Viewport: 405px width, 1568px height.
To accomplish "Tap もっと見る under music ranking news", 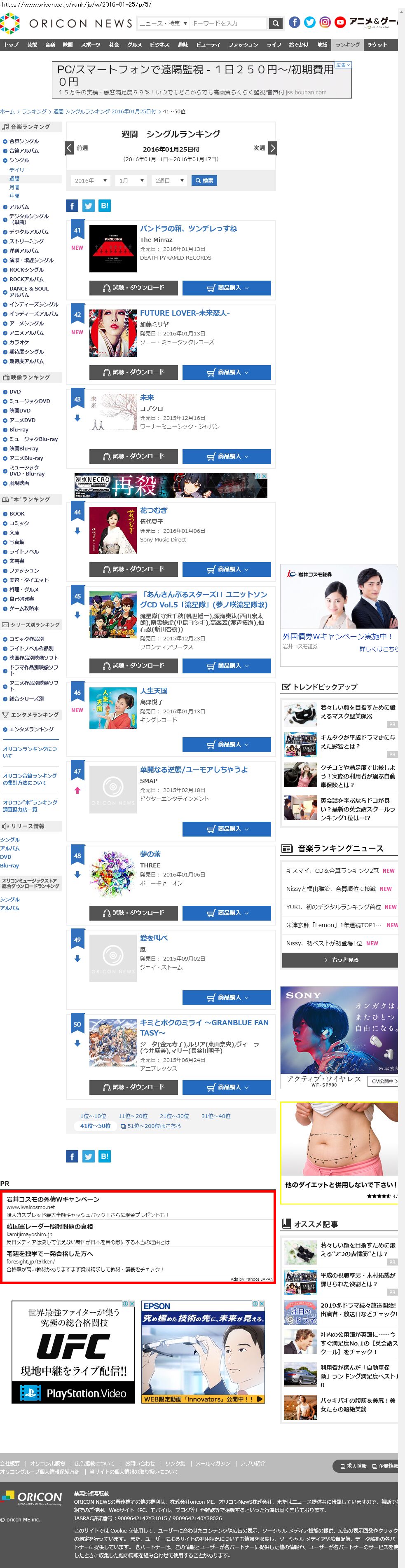I will tap(340, 960).
